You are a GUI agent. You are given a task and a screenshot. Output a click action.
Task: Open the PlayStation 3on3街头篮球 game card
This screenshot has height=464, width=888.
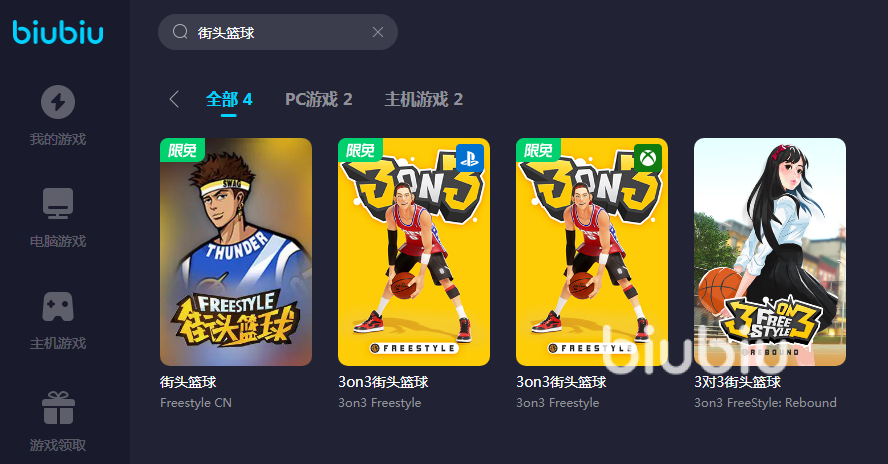pyautogui.click(x=414, y=252)
